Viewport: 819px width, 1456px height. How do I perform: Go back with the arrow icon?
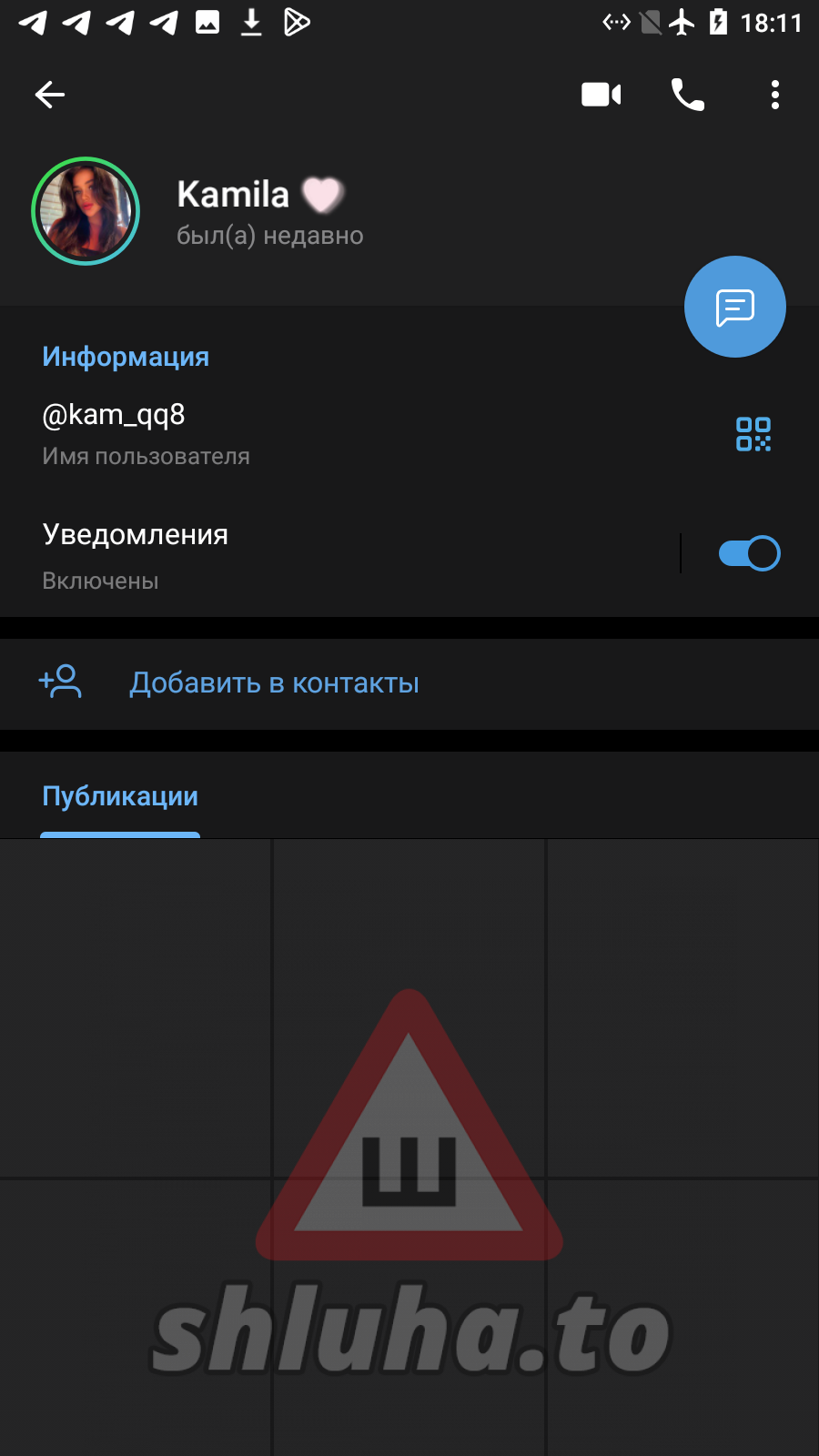(50, 95)
